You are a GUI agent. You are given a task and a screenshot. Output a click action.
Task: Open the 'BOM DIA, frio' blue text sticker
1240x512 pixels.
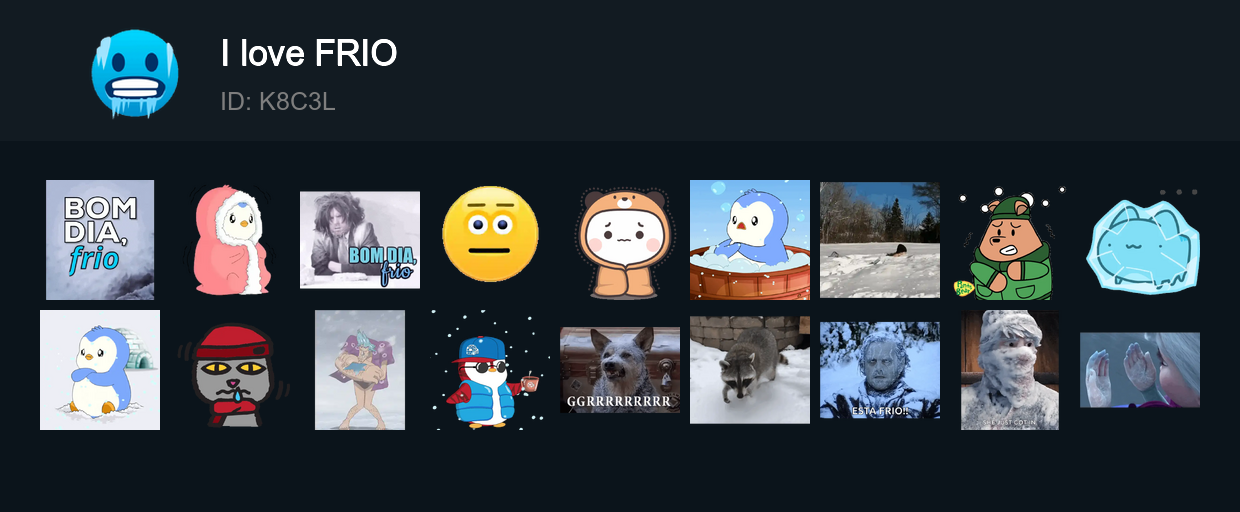click(x=100, y=240)
